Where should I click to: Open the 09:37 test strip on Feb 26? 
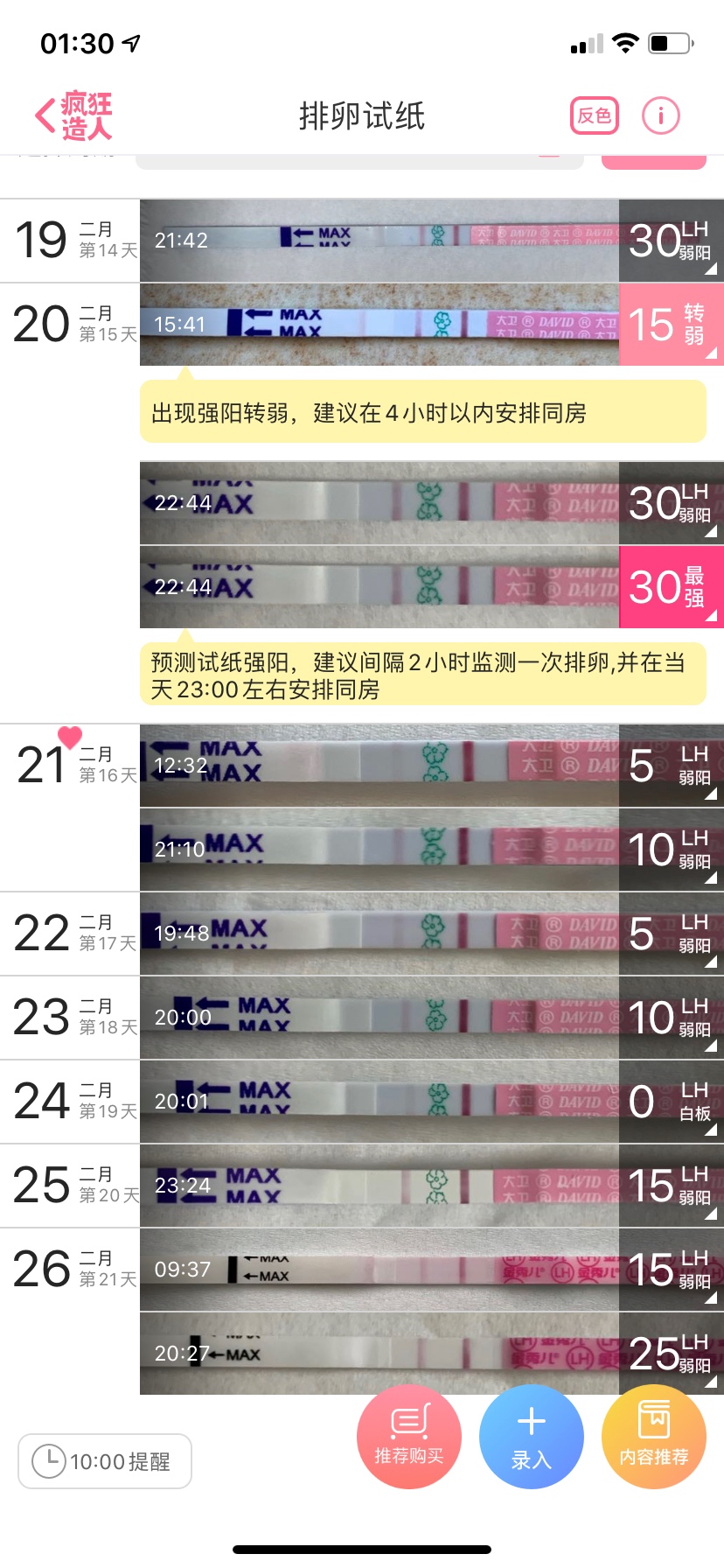379,1269
